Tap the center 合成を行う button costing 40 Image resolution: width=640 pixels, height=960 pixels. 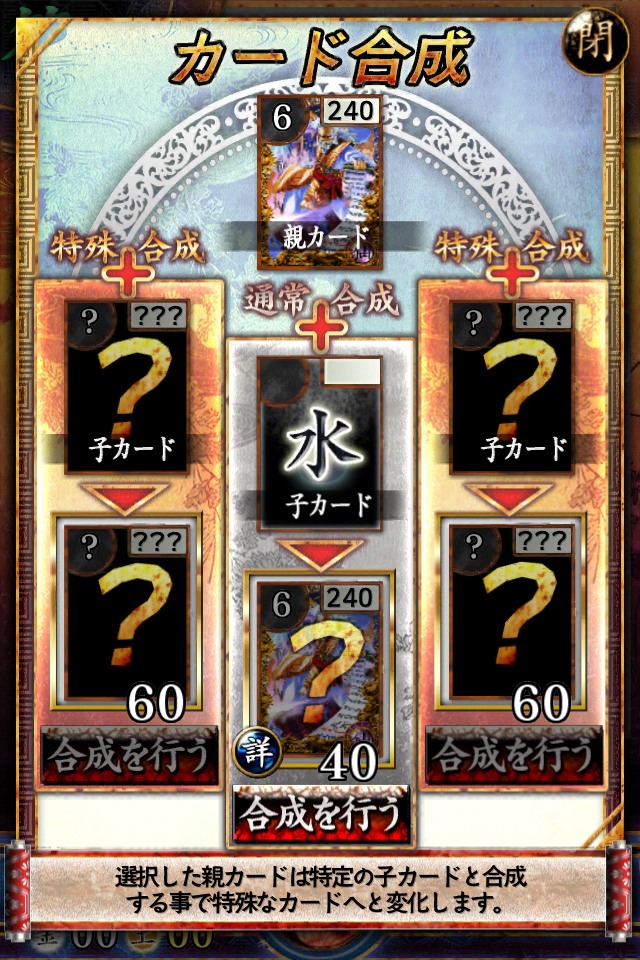320,814
